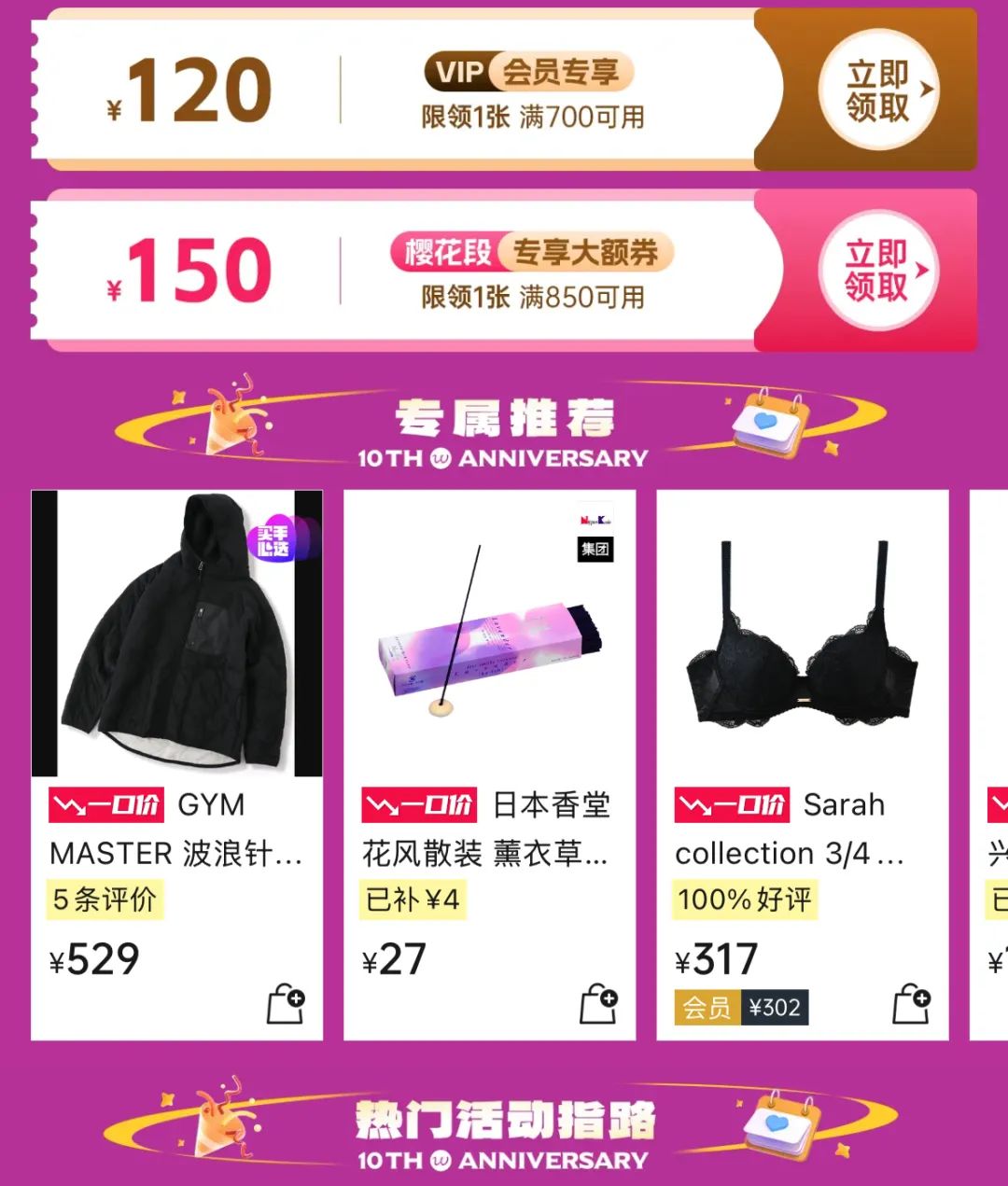This screenshot has width=1008, height=1186.
Task: Claim the ¥150 樱花段 coupon
Action: point(877,271)
